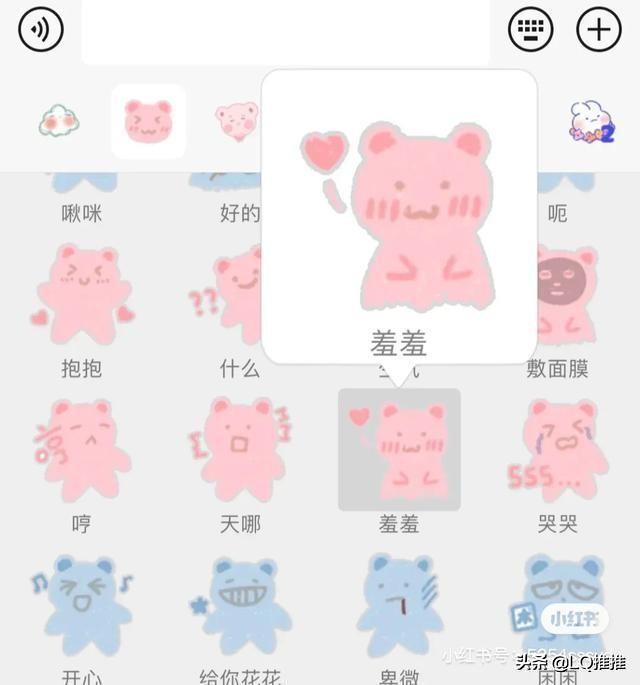
Task: Open the plus attachments menu
Action: [598, 30]
